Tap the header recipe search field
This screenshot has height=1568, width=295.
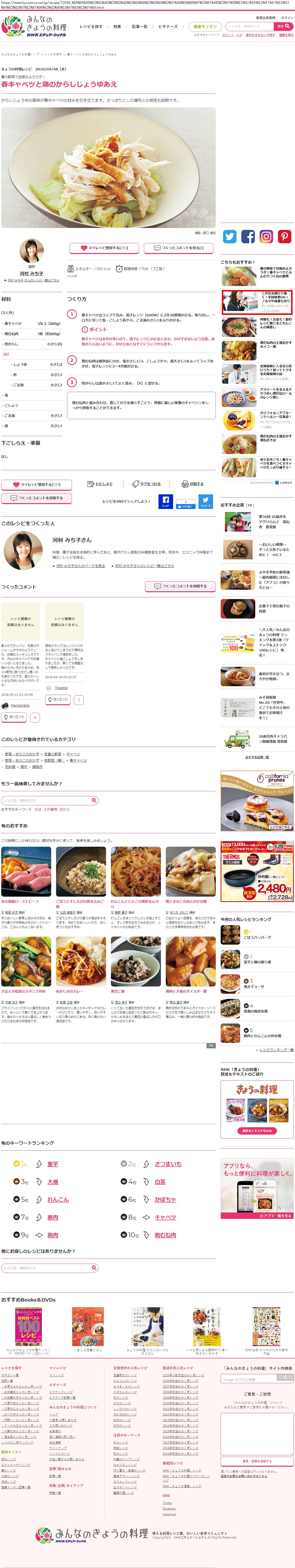click(249, 26)
